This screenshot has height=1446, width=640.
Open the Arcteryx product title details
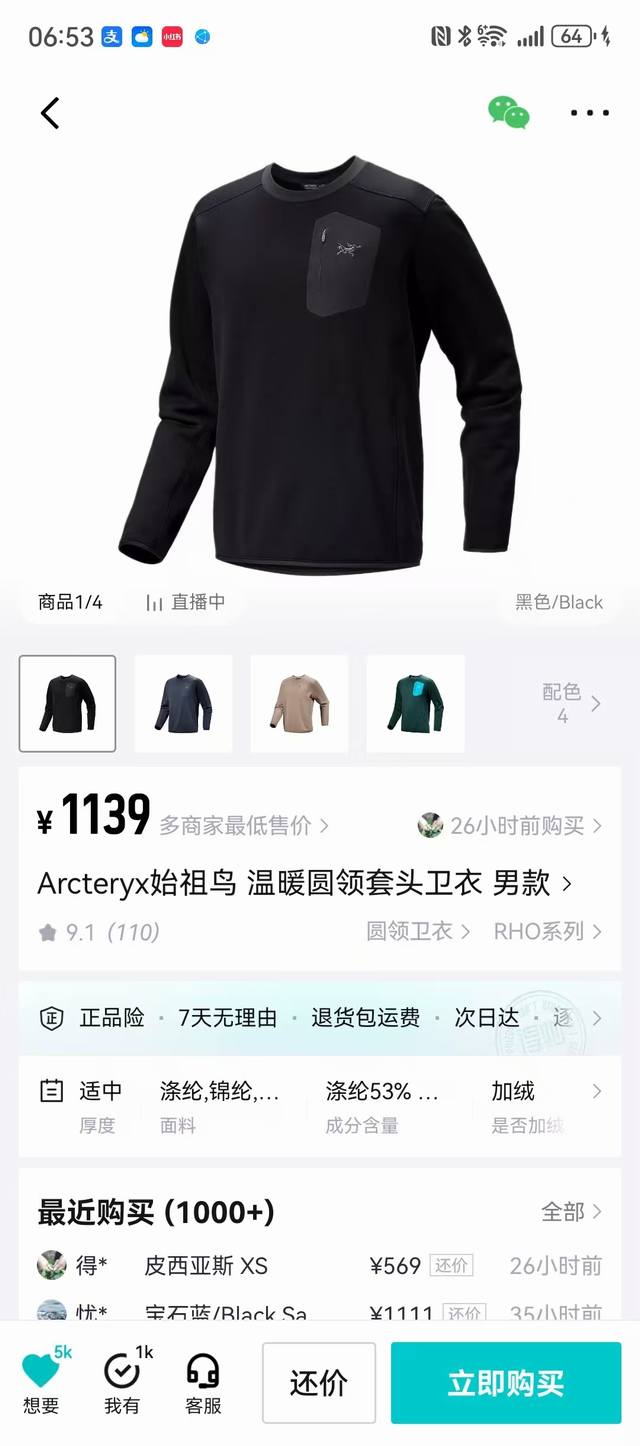304,883
